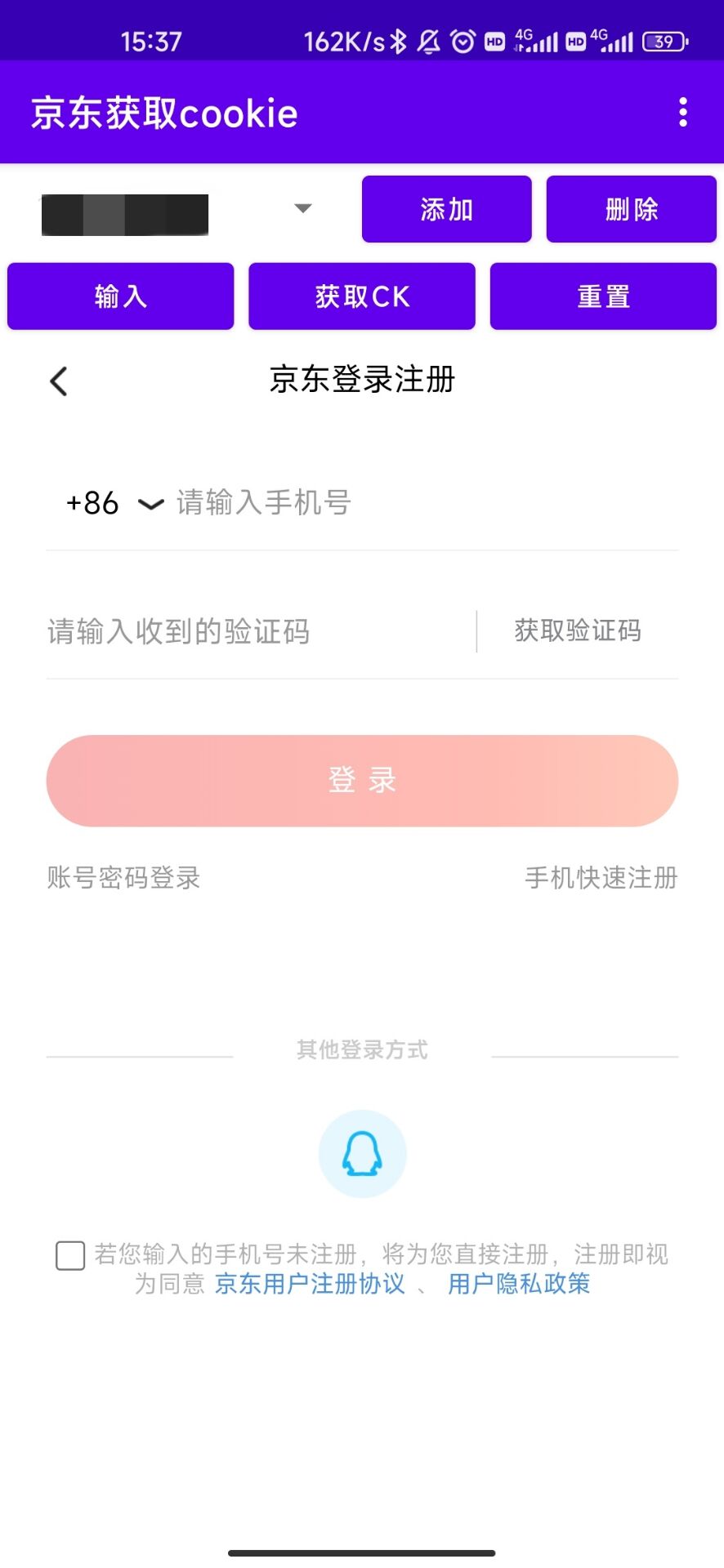724x1568 pixels.
Task: Tap the 登录 button
Action: (362, 781)
